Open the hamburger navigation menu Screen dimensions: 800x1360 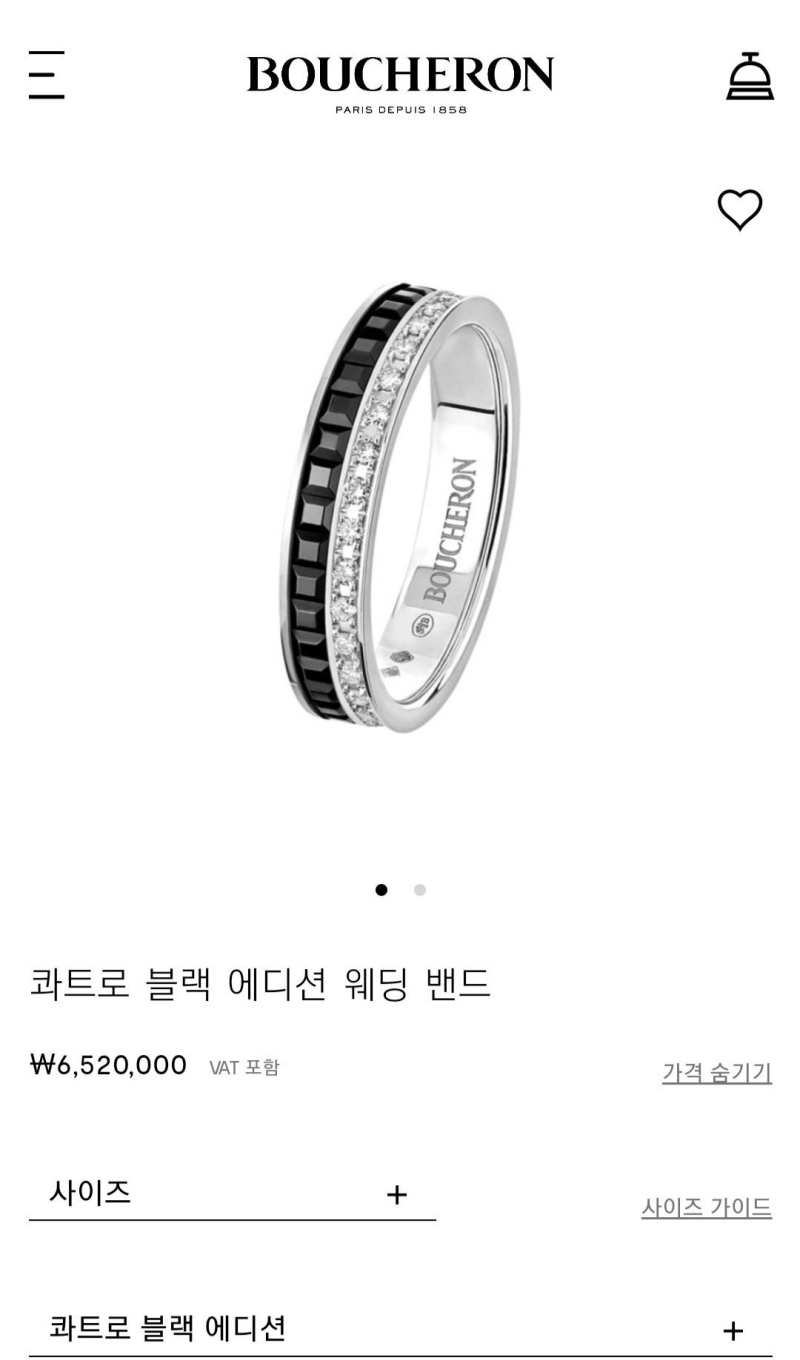tap(46, 75)
